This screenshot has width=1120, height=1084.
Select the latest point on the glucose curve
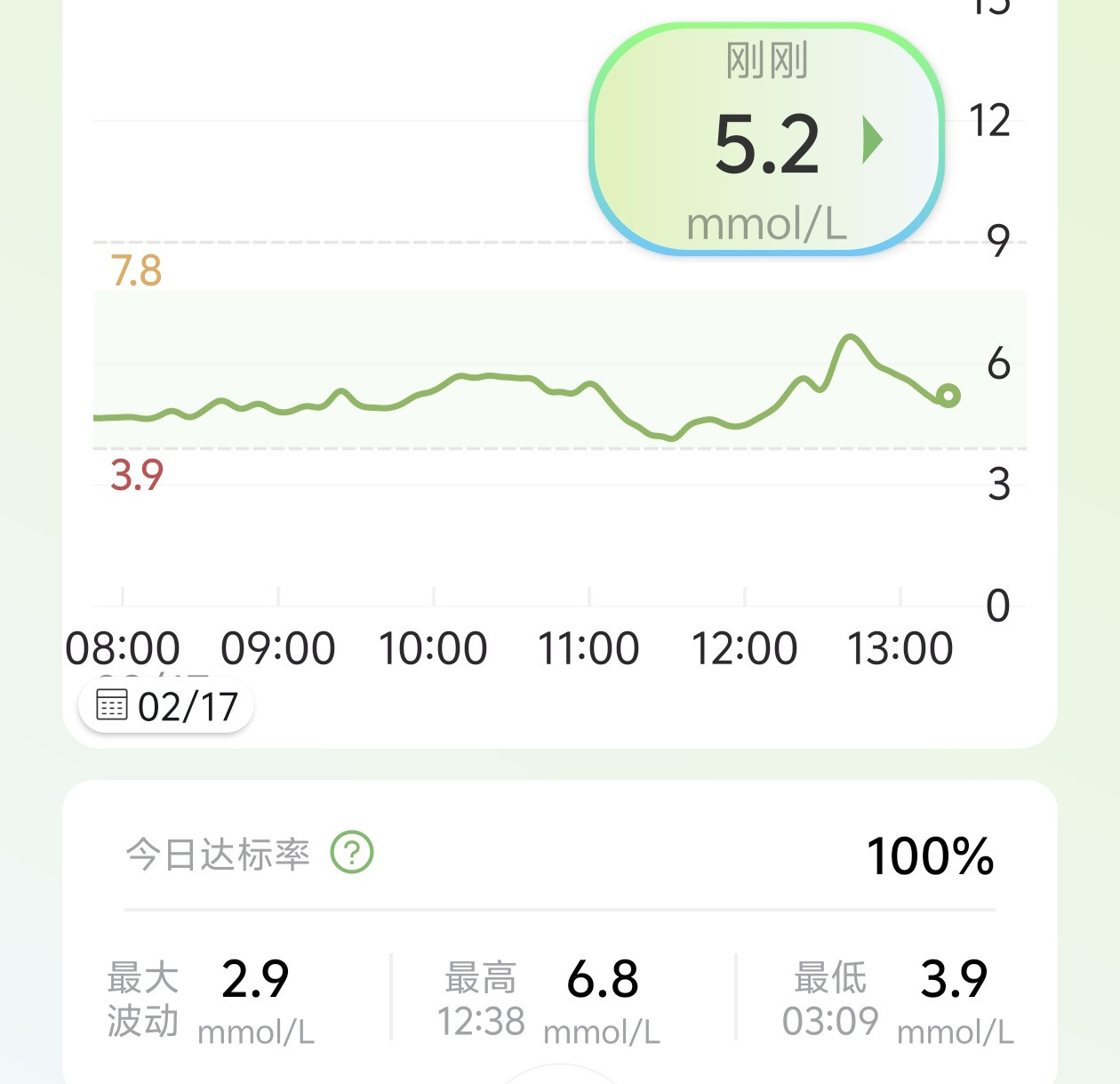948,396
